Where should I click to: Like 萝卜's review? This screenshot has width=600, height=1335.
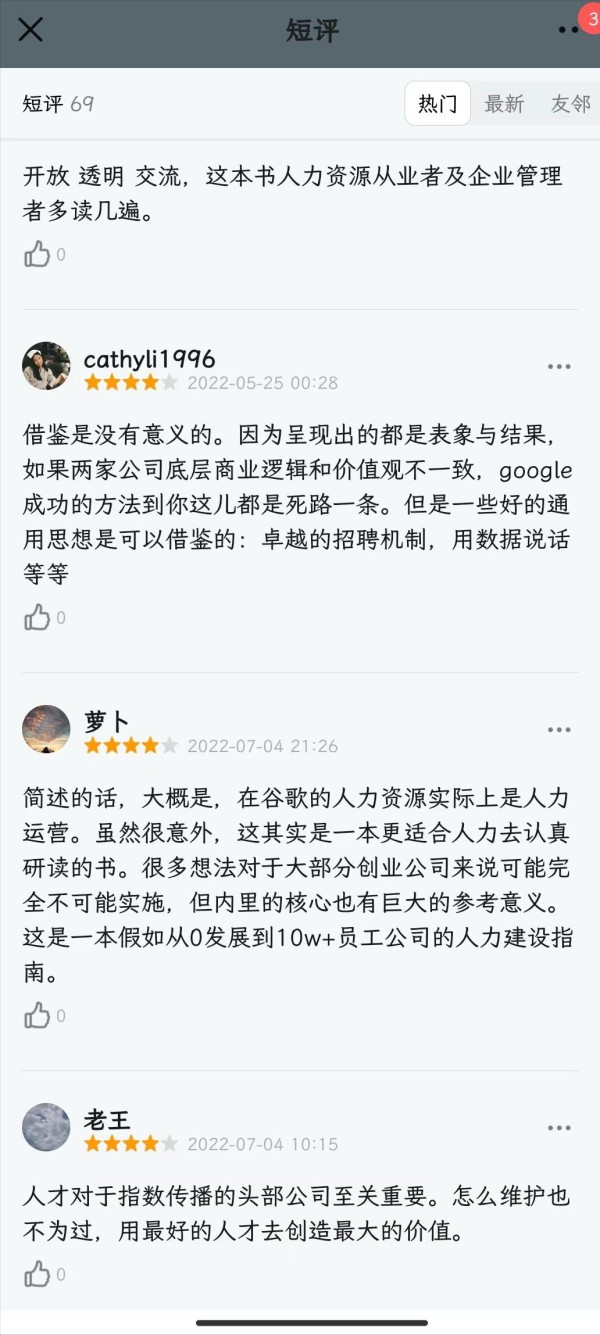tap(38, 1016)
